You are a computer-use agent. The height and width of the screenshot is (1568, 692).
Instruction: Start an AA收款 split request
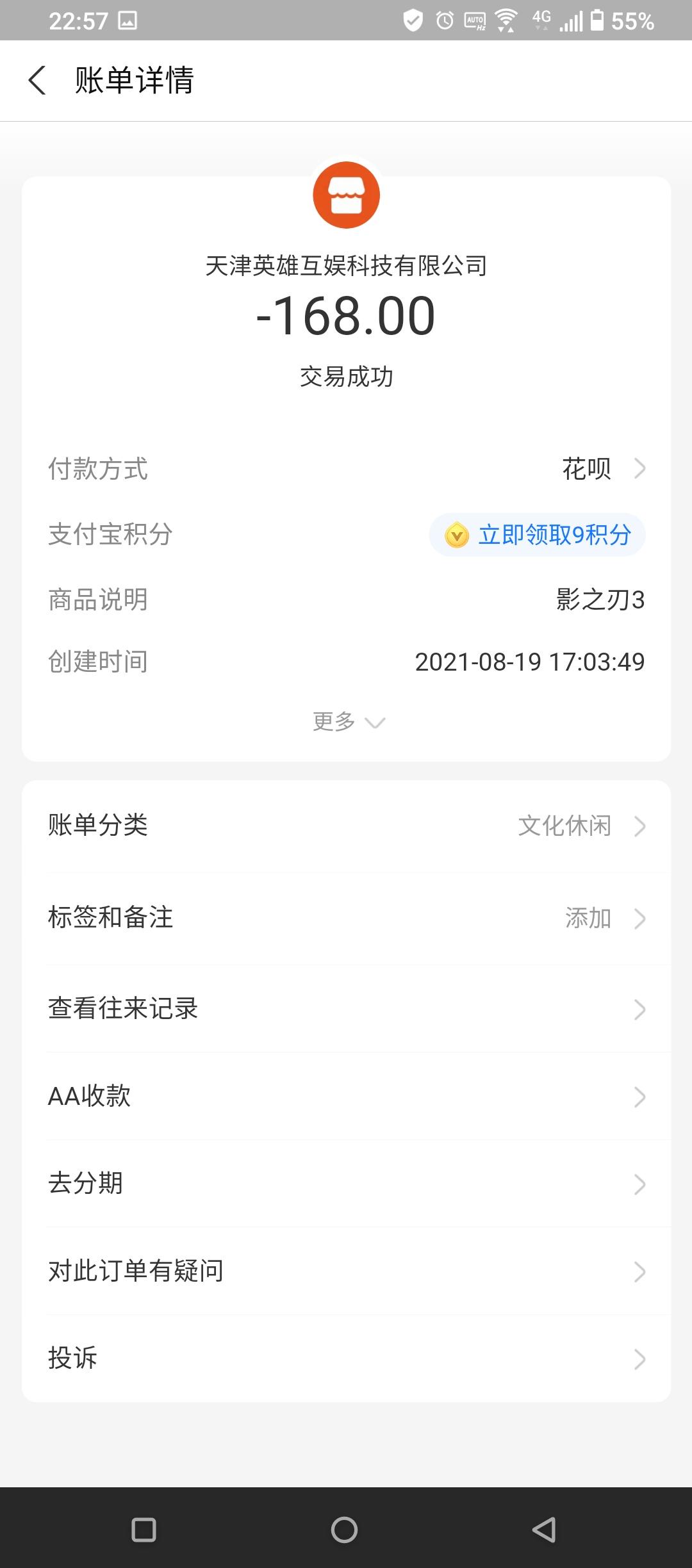[x=346, y=1097]
